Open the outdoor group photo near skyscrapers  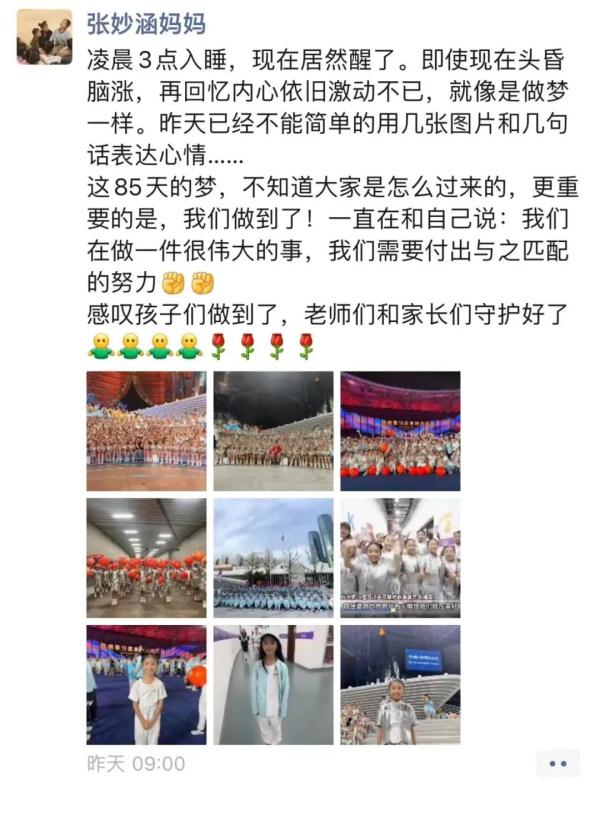click(273, 558)
